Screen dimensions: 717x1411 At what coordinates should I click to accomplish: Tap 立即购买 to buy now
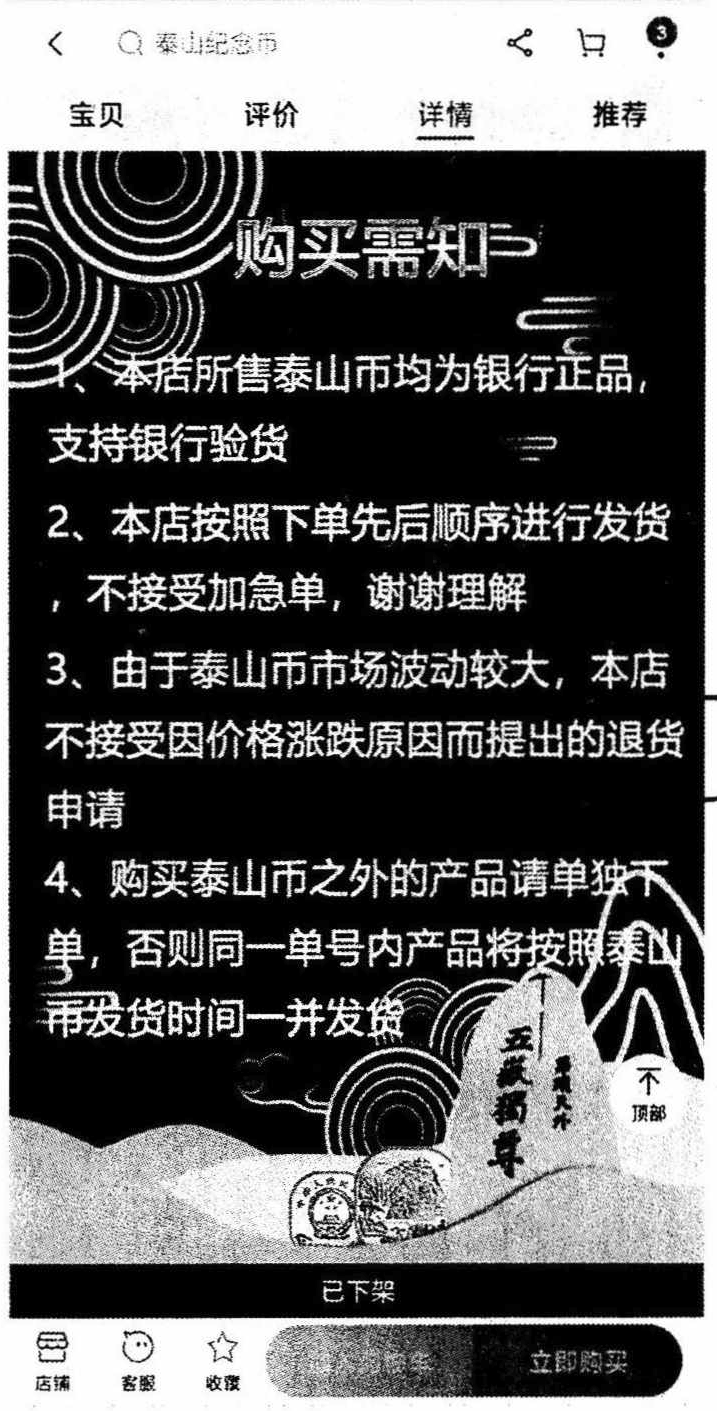coord(578,1362)
